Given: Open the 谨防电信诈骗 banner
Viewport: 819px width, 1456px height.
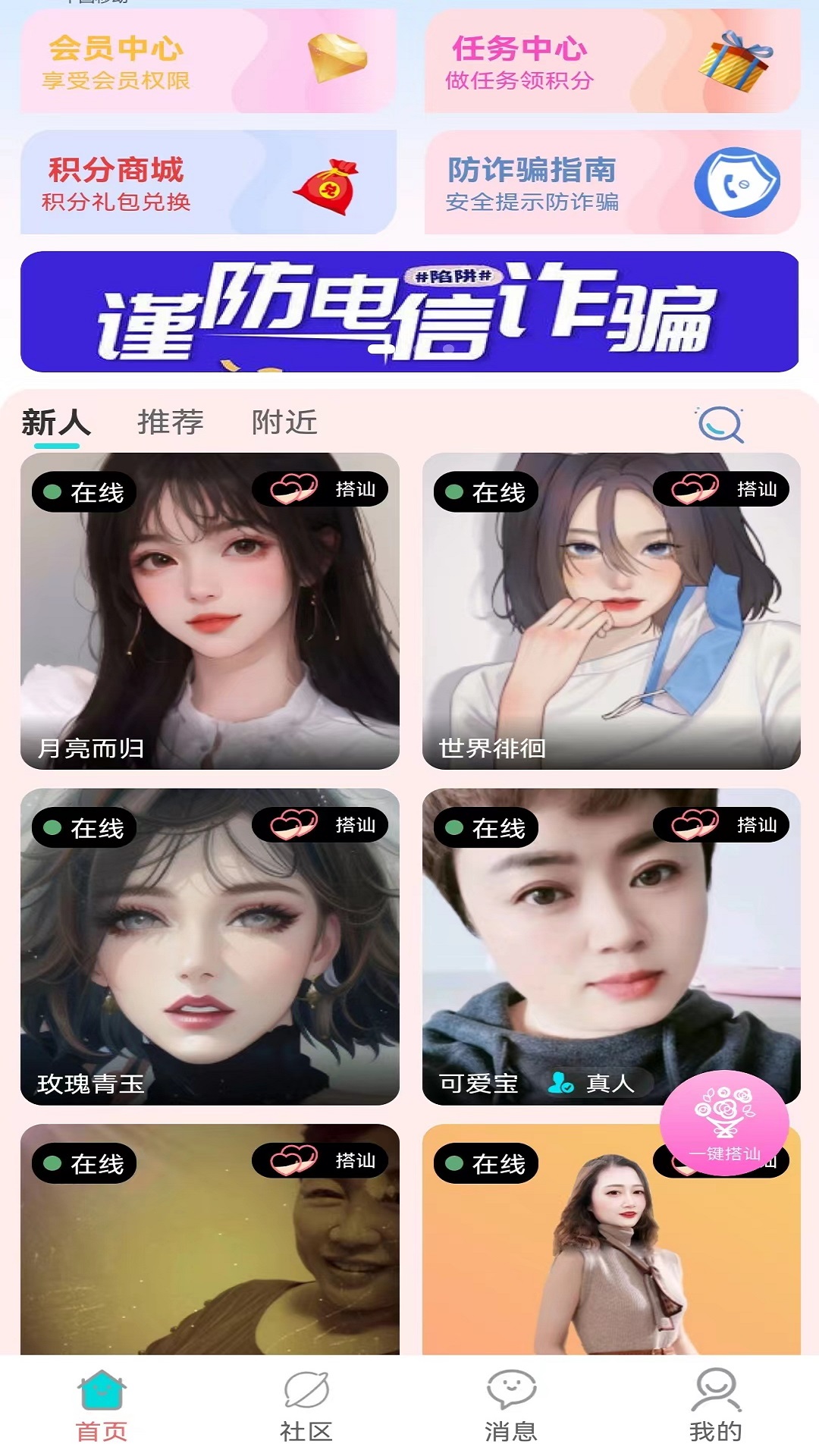Looking at the screenshot, I should [x=409, y=312].
